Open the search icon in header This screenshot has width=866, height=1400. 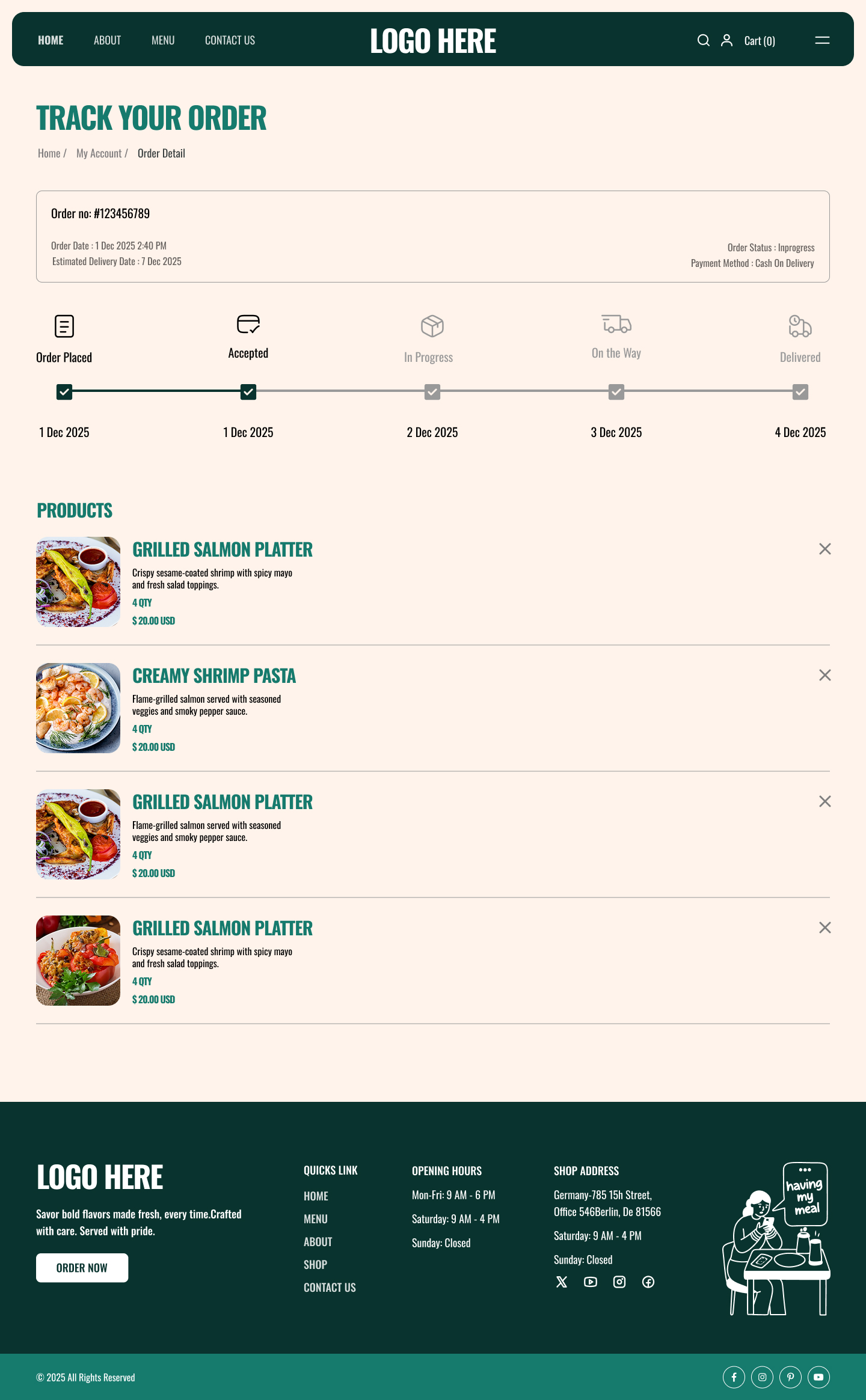pos(703,40)
